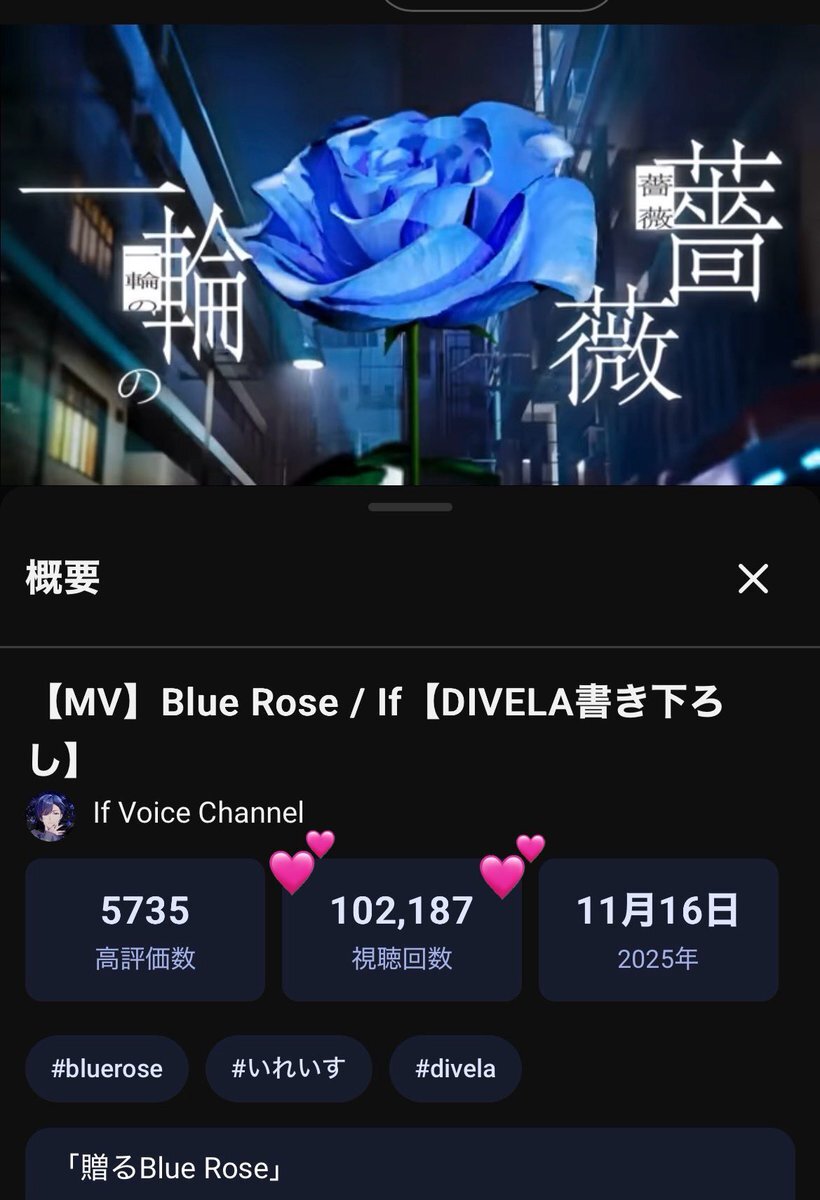Open the #いれいす hashtag

click(288, 1069)
